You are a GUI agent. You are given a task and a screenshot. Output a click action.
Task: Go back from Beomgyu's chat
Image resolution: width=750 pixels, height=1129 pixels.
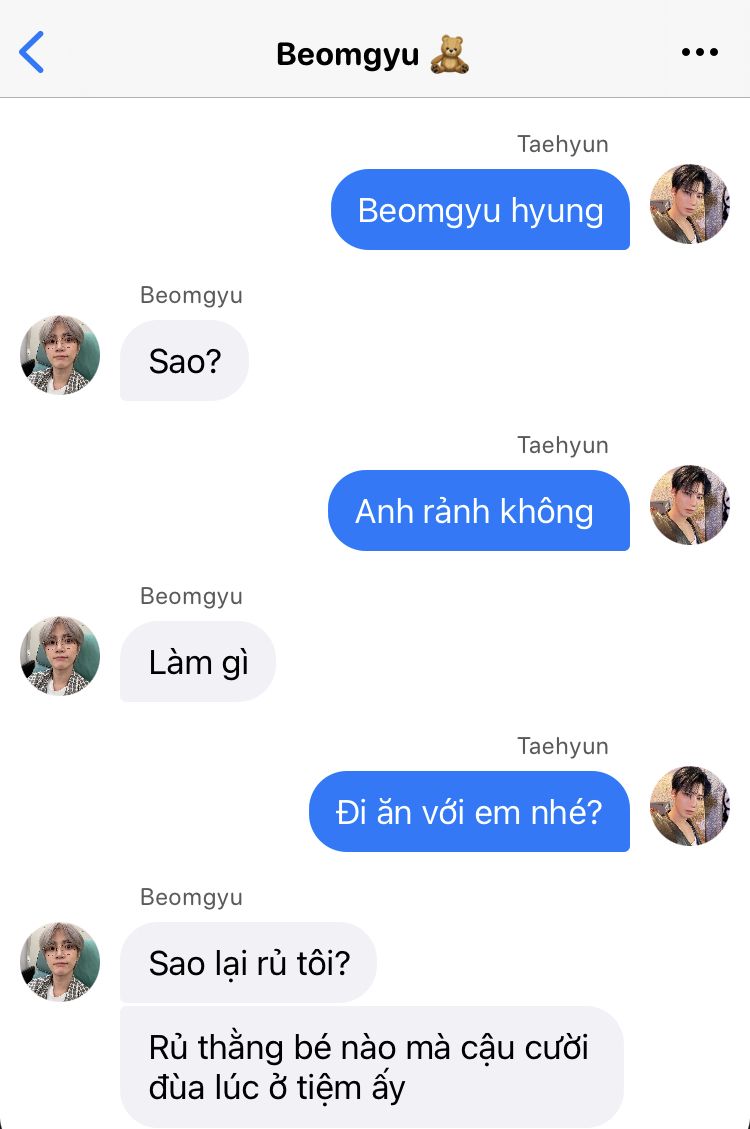(x=32, y=52)
